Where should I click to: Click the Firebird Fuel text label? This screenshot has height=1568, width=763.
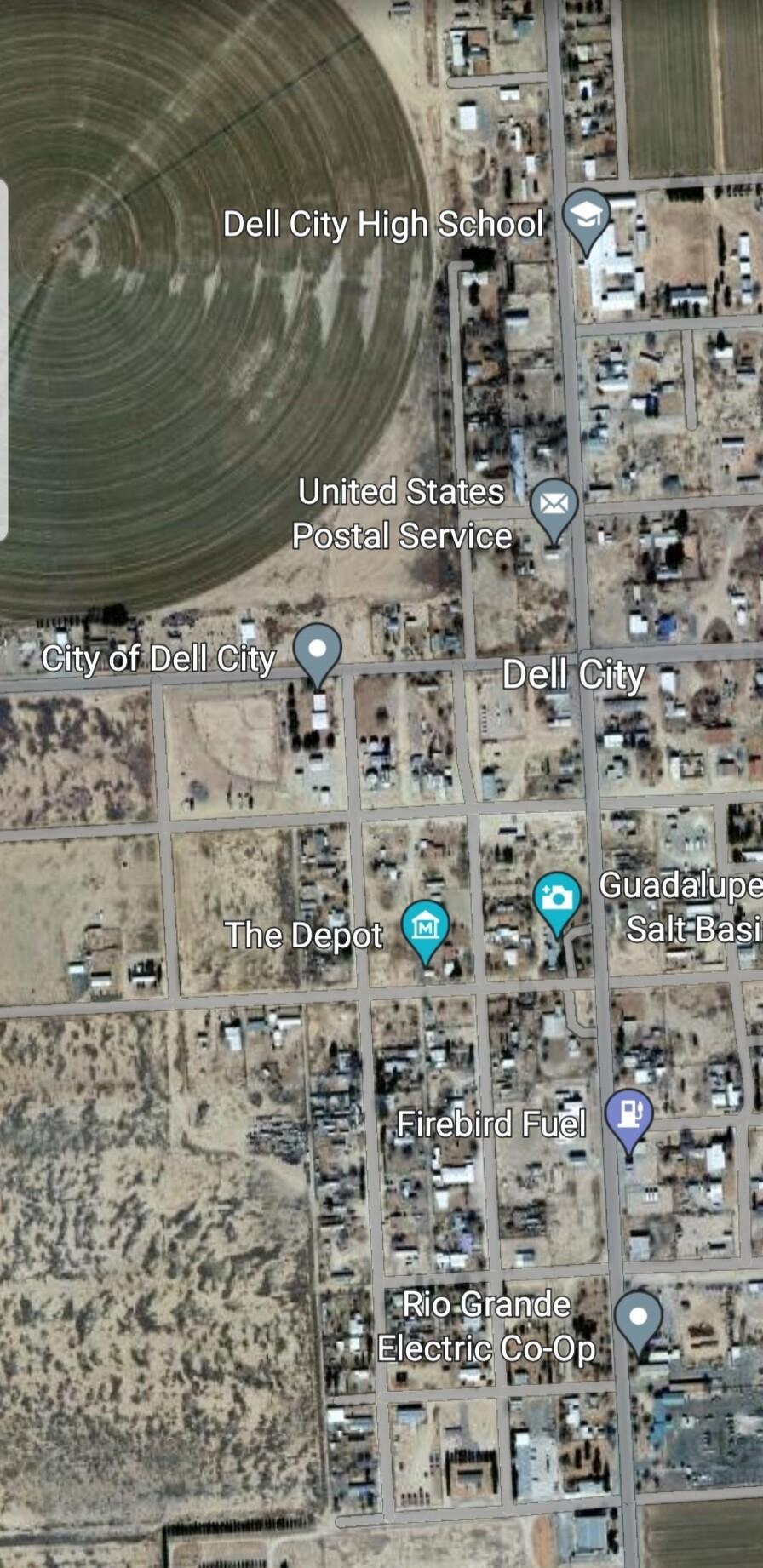[x=492, y=1124]
